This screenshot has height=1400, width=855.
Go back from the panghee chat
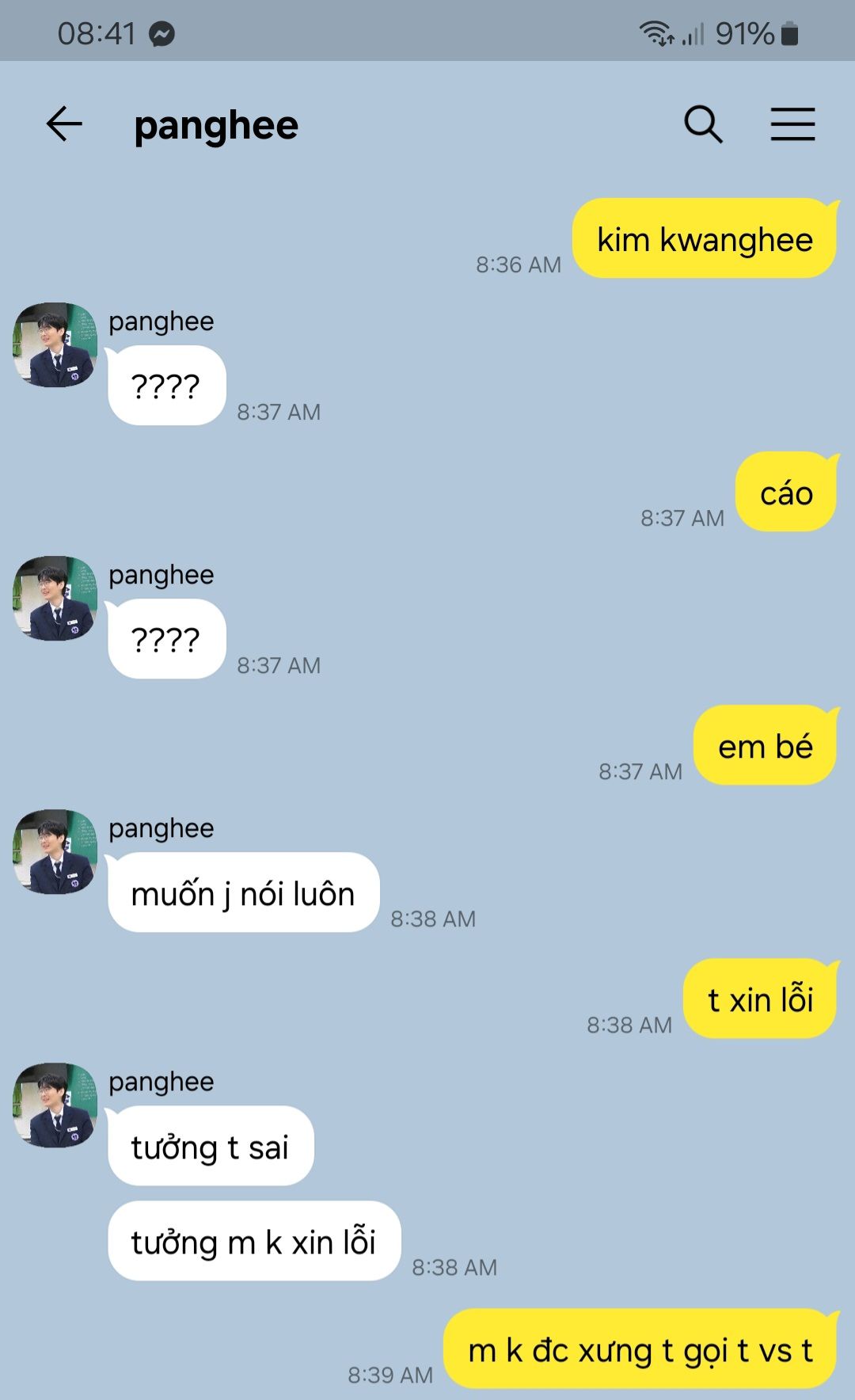(64, 124)
